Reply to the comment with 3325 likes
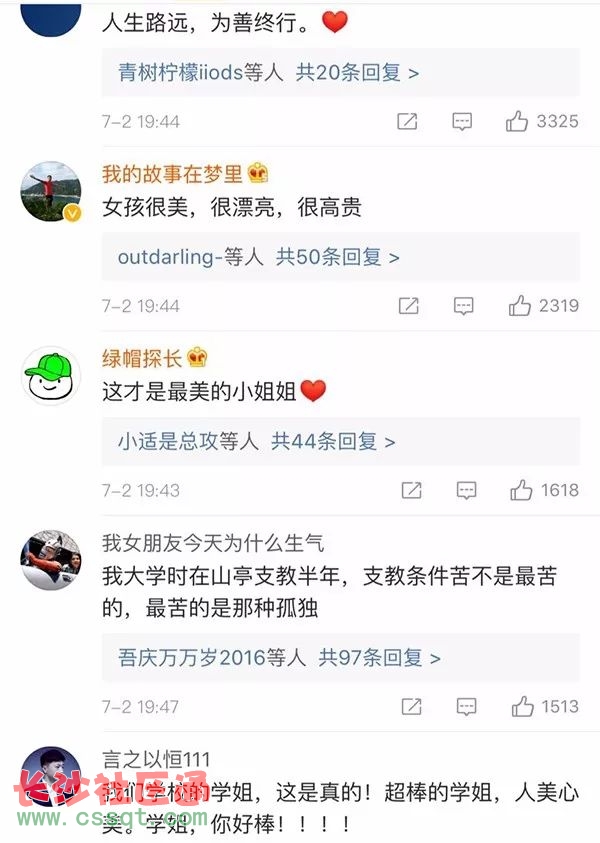 pyautogui.click(x=462, y=121)
